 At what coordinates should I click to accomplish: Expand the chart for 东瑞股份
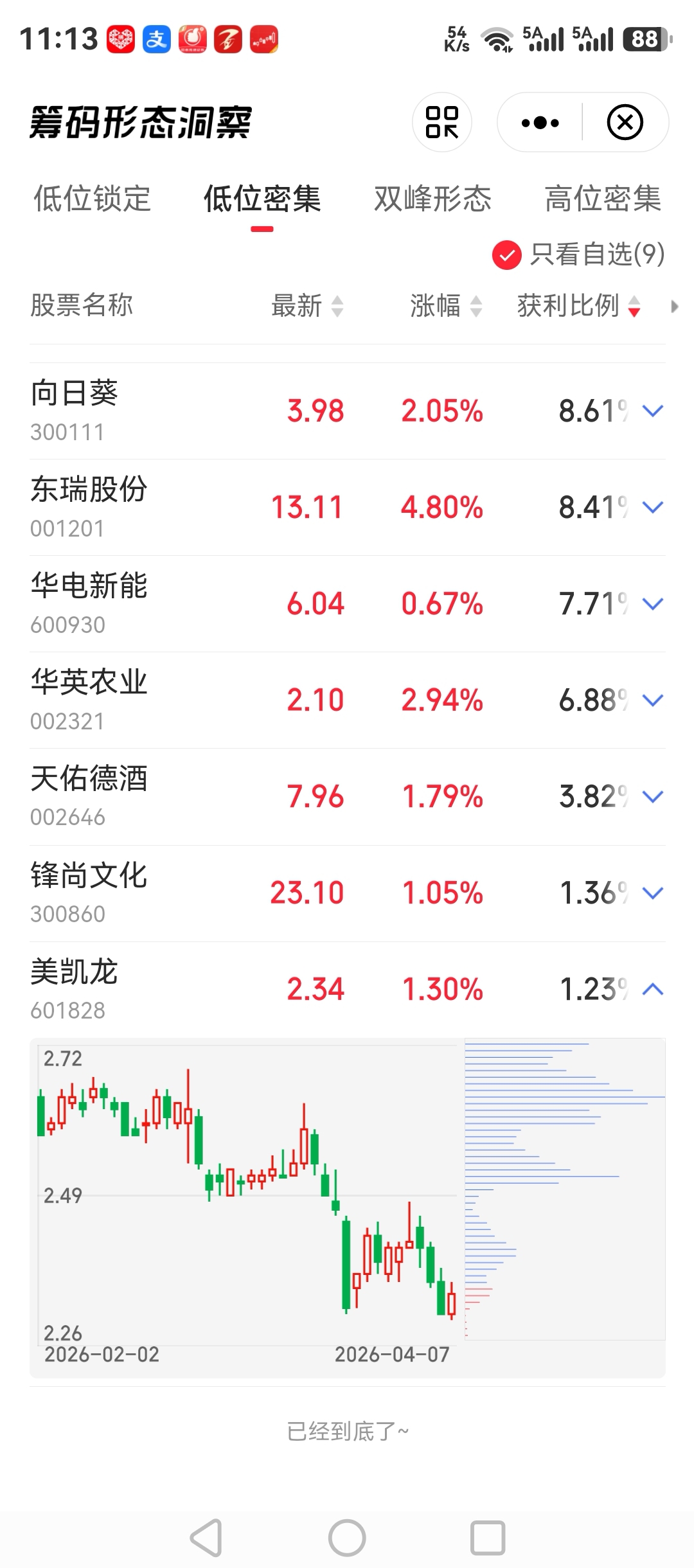(x=653, y=507)
